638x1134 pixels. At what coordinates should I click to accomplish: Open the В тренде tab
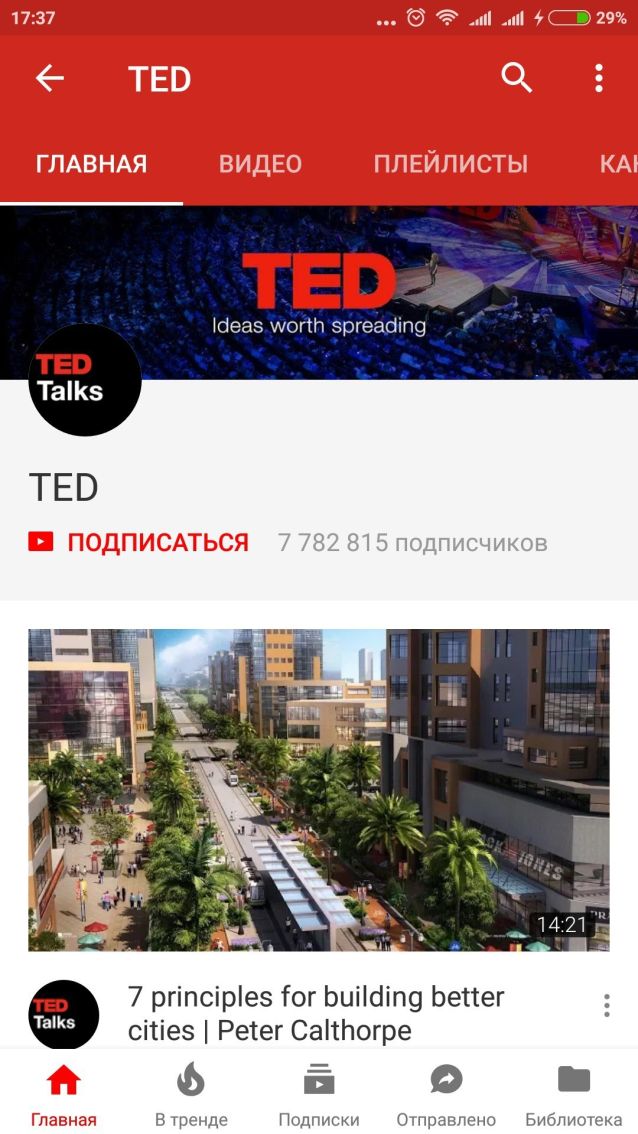click(191, 1093)
